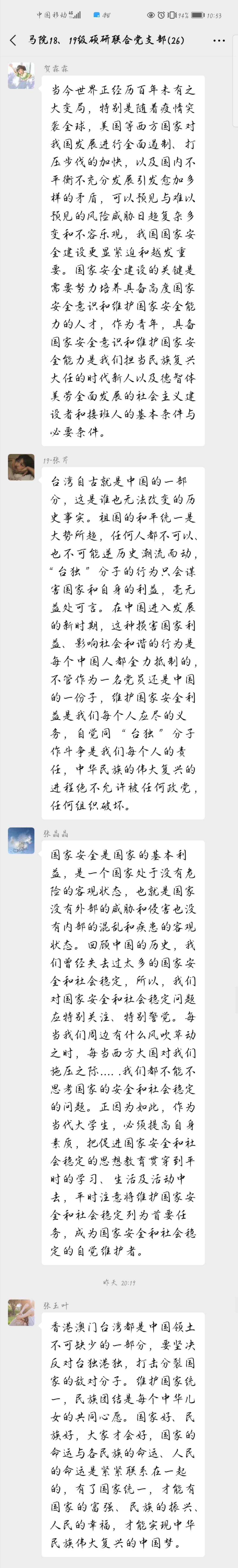The width and height of the screenshot is (238, 1568).
Task: Tap 19-张芹's profile picture
Action: click(x=21, y=467)
